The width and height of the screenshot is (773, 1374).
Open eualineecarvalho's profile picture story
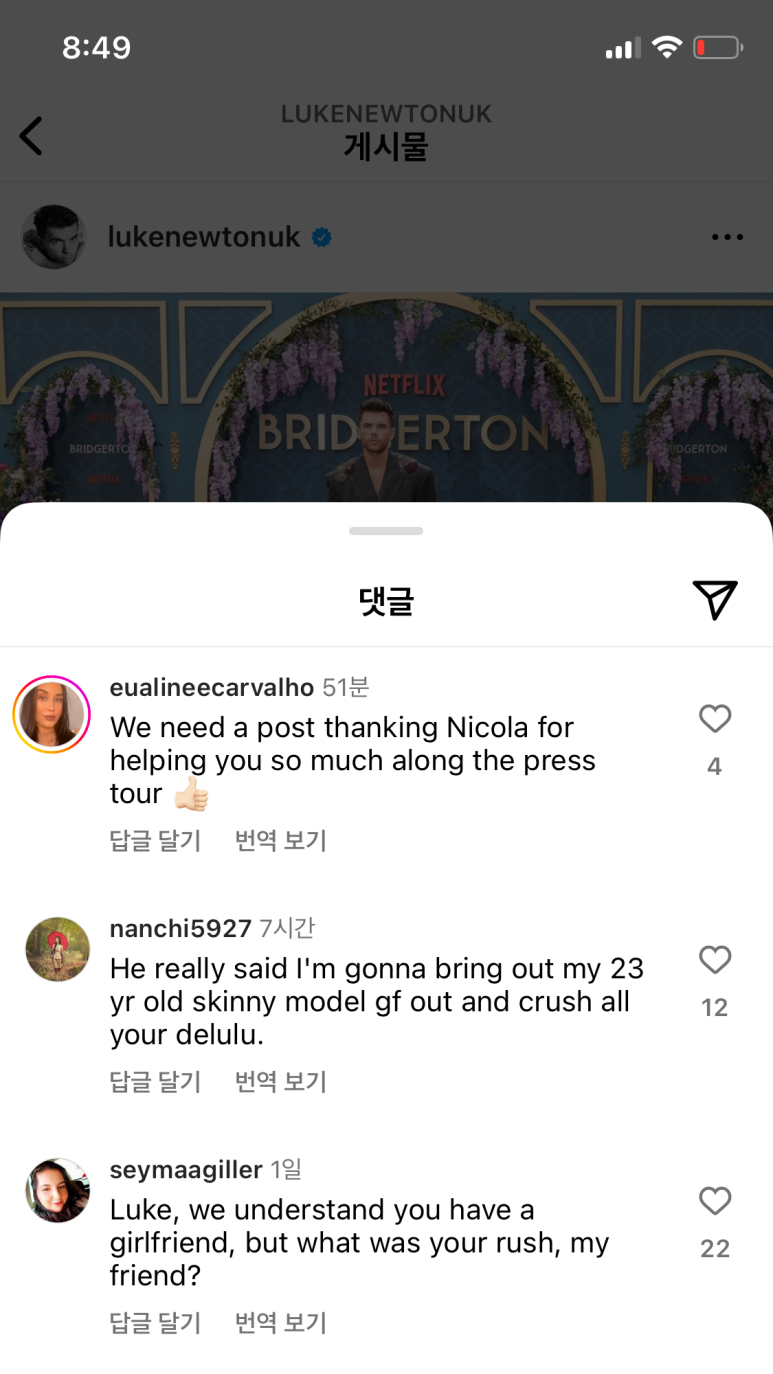tap(52, 714)
